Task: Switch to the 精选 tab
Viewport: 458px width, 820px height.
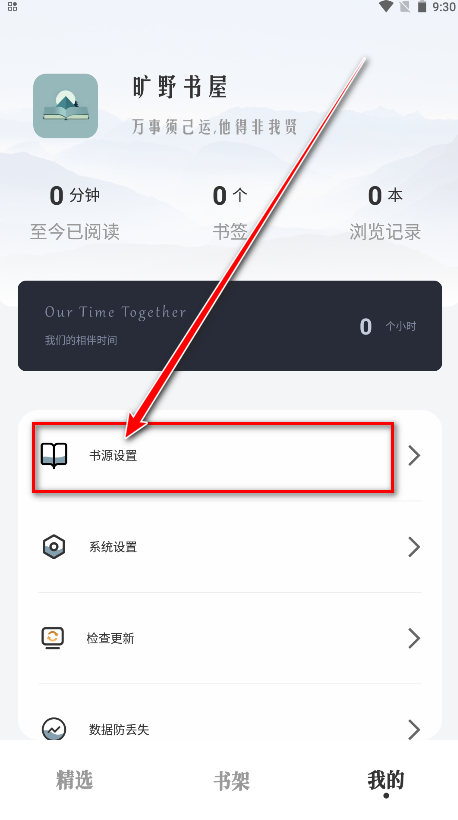Action: pyautogui.click(x=74, y=780)
